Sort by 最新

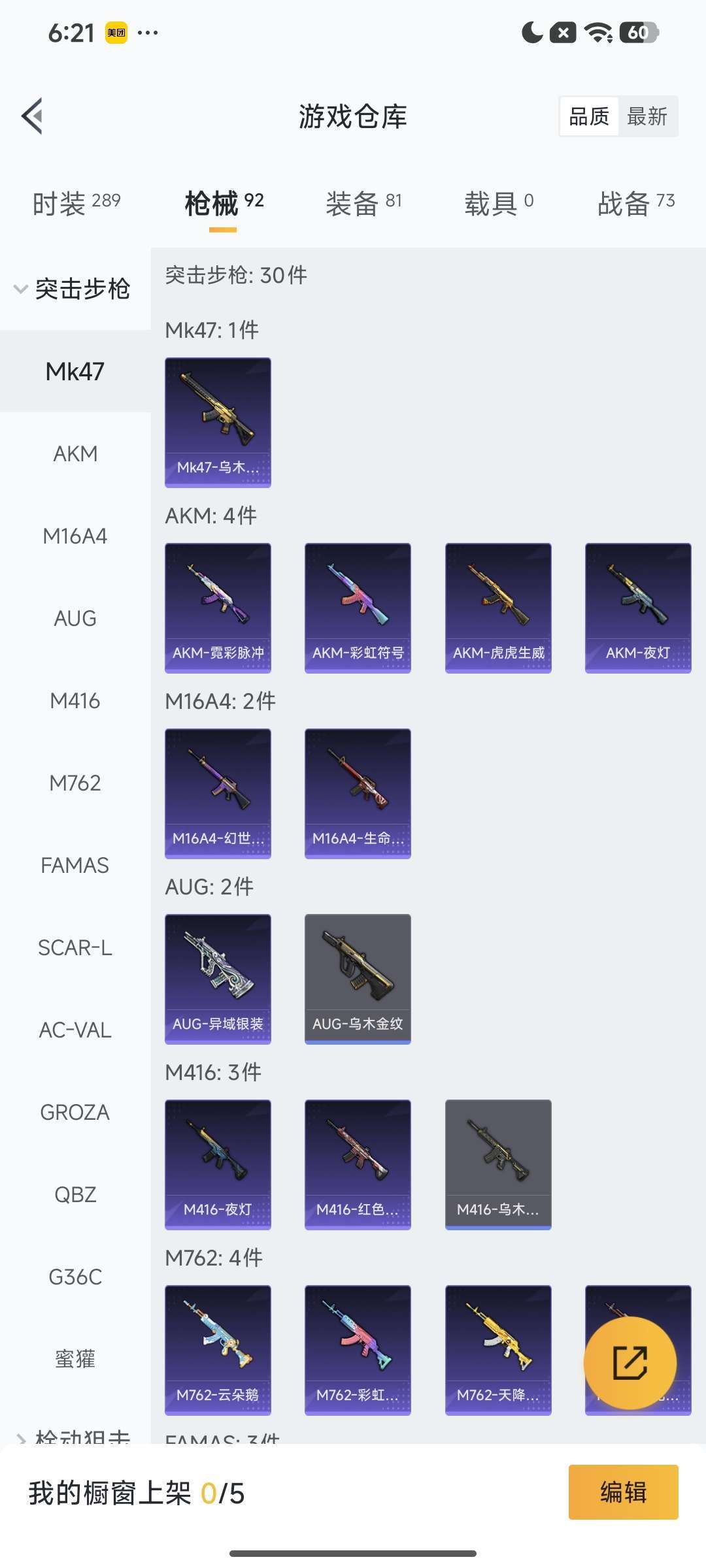pos(647,117)
